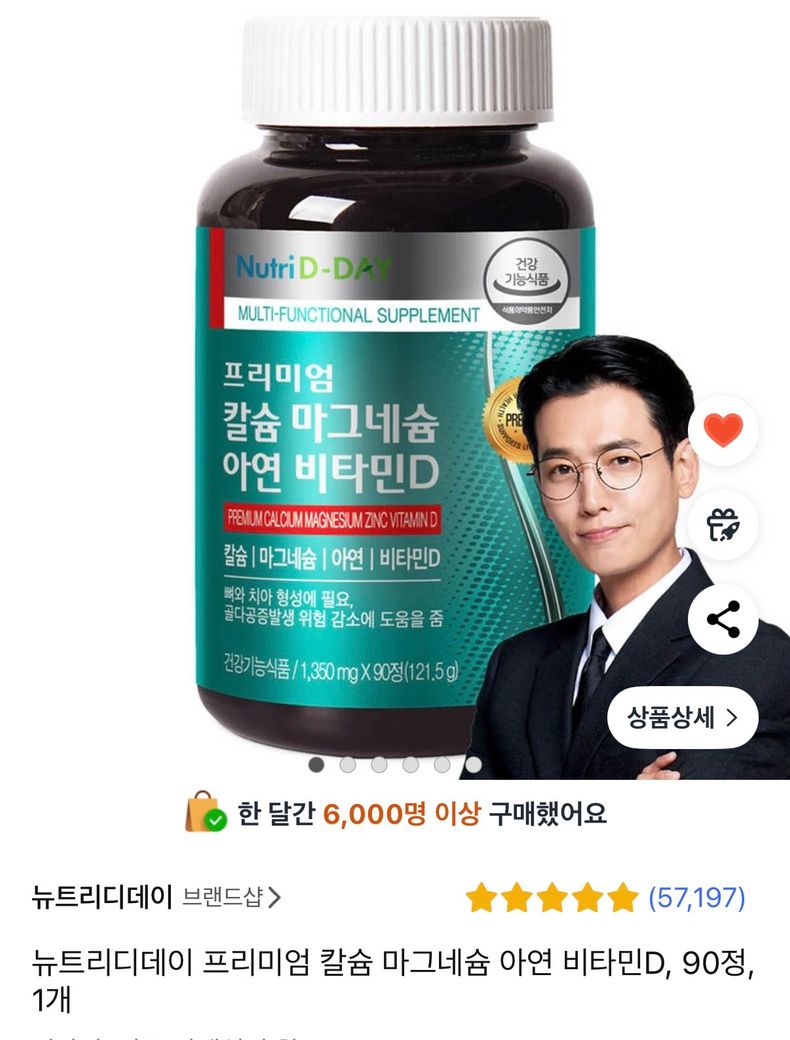Share this product
The height and width of the screenshot is (1040, 790).
click(x=723, y=619)
